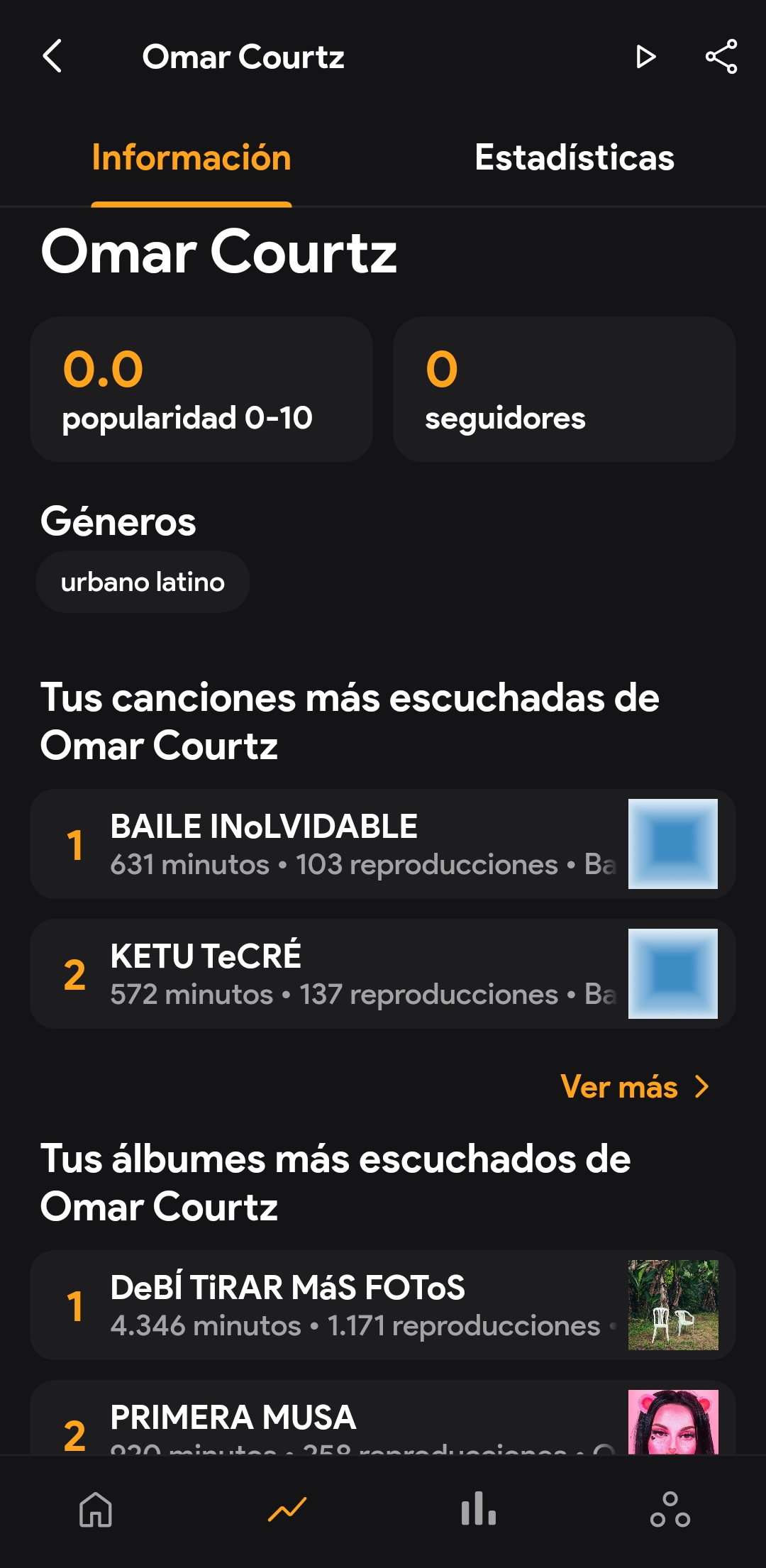Tap Ver más to see more songs

634,1087
